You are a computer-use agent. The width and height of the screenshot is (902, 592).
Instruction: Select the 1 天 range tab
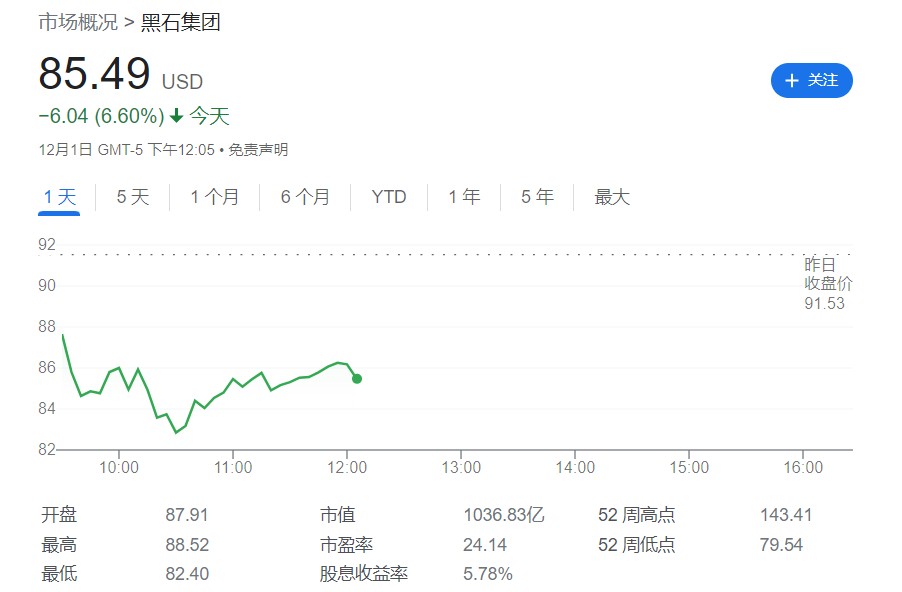click(x=60, y=197)
